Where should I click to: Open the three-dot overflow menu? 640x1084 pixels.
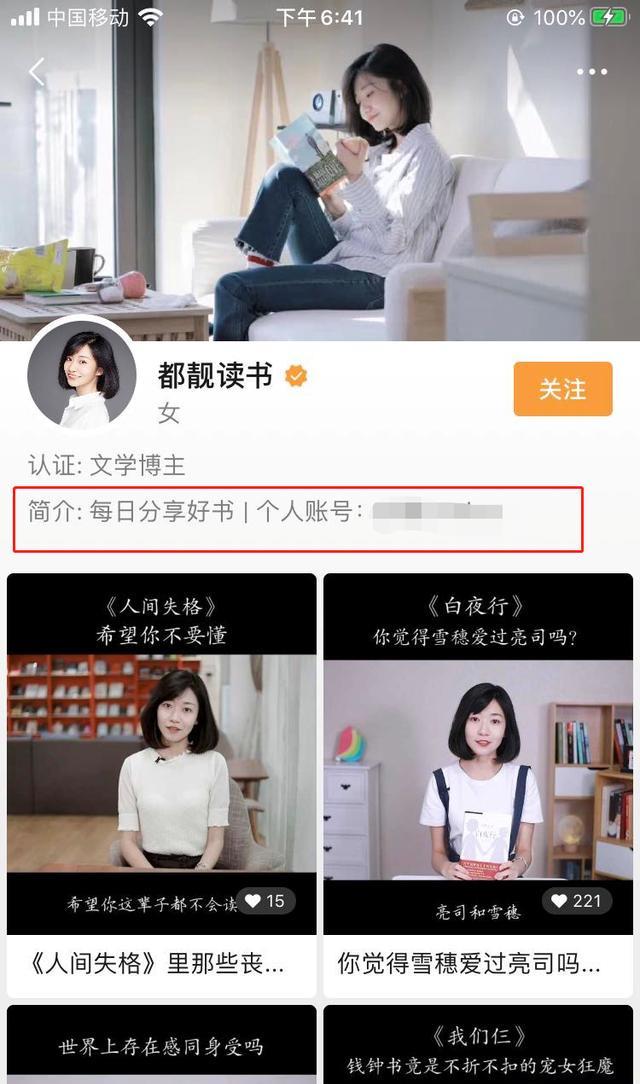pos(591,72)
